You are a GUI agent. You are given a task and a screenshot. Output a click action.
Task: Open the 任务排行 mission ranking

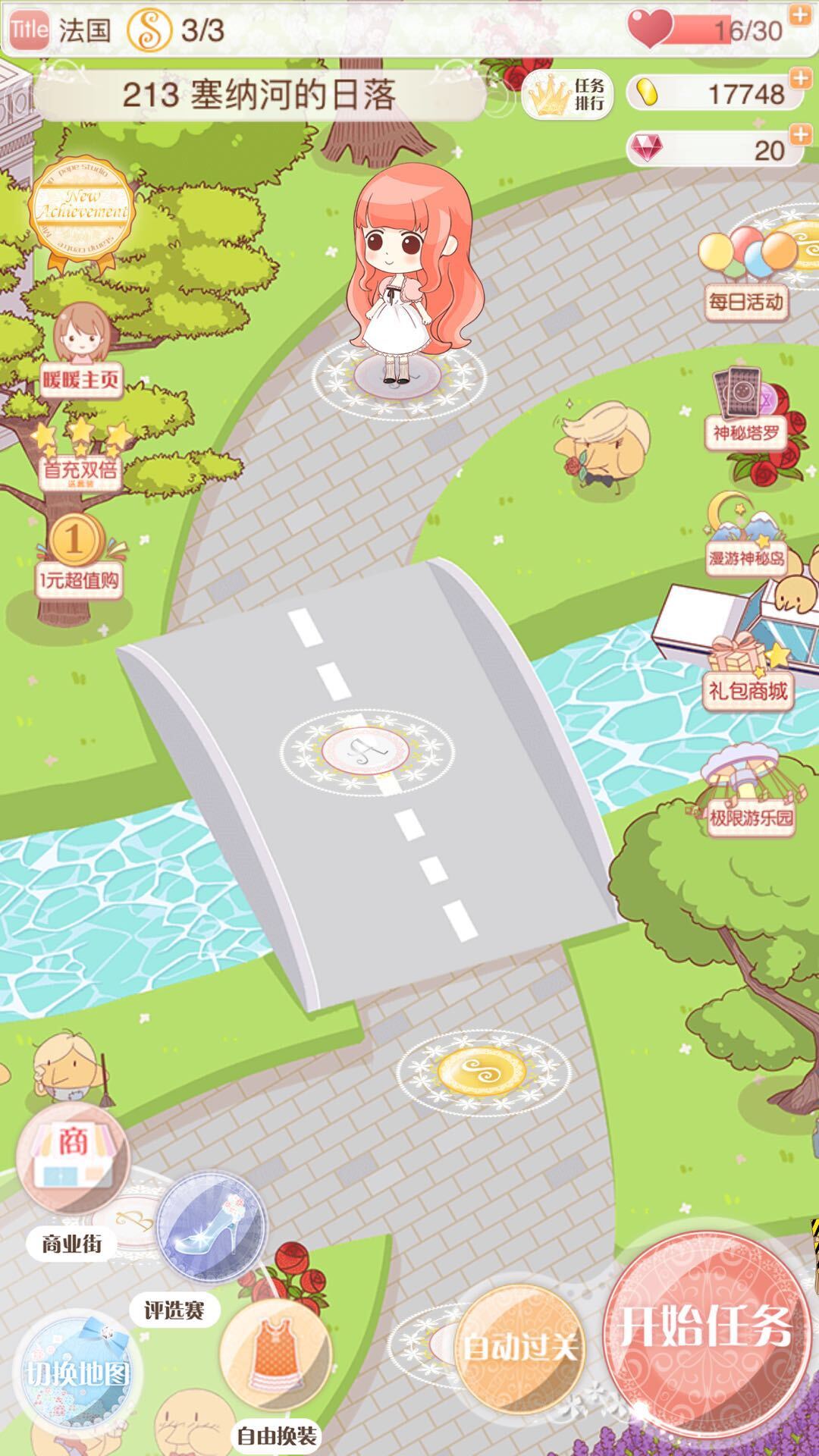point(569,95)
